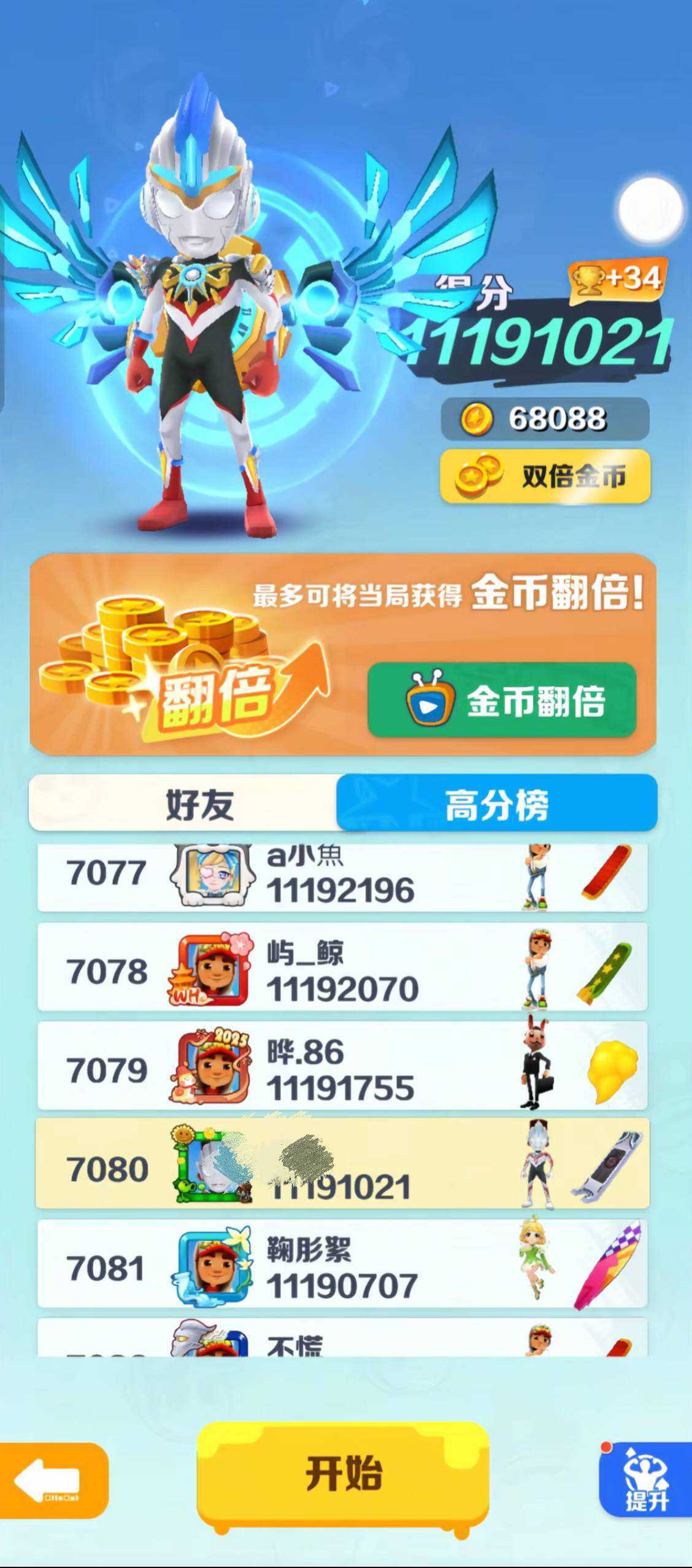View player 晔.86 ranked 7079
The height and width of the screenshot is (1568, 692).
point(342,1066)
